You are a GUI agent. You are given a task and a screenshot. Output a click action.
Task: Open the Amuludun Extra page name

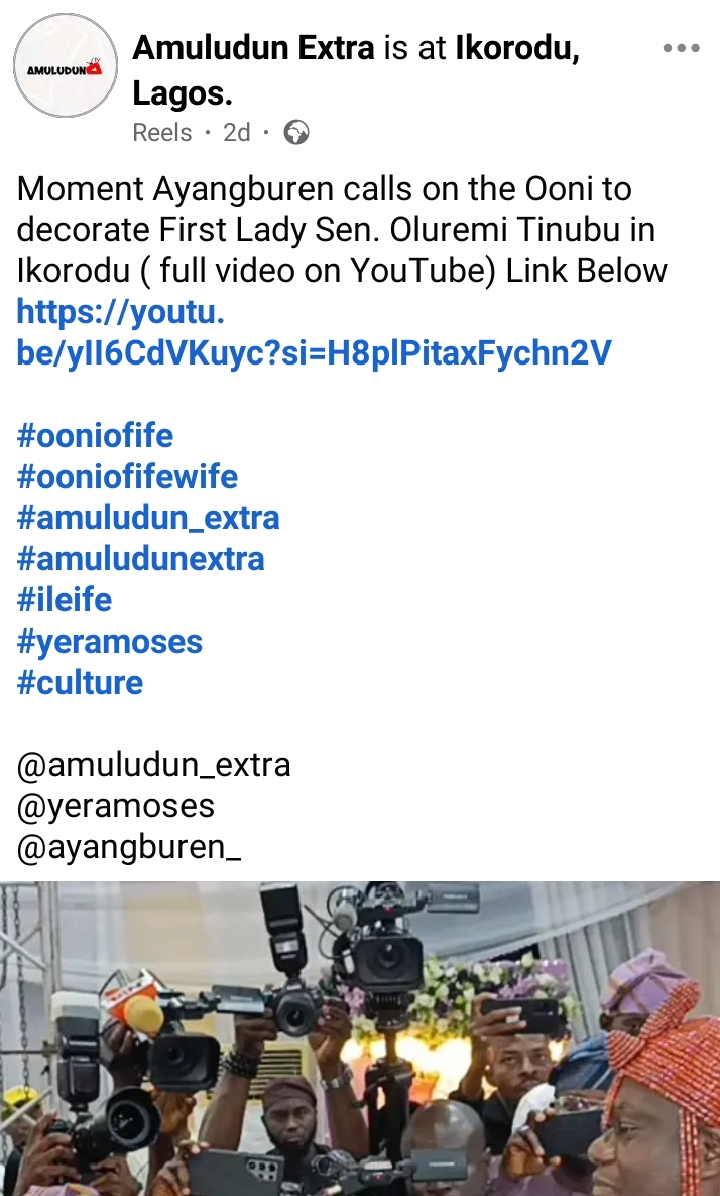(254, 47)
